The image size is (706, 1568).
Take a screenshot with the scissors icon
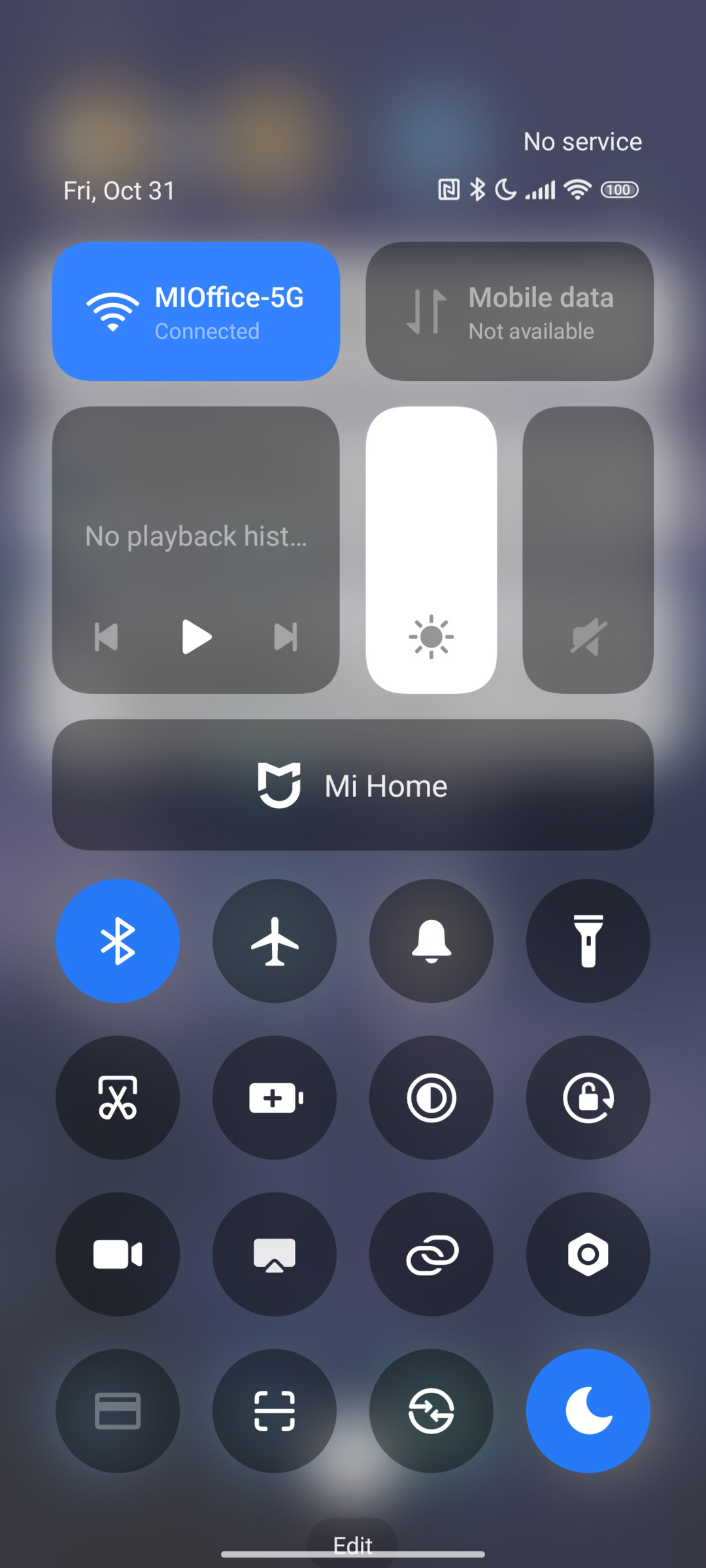click(118, 1098)
